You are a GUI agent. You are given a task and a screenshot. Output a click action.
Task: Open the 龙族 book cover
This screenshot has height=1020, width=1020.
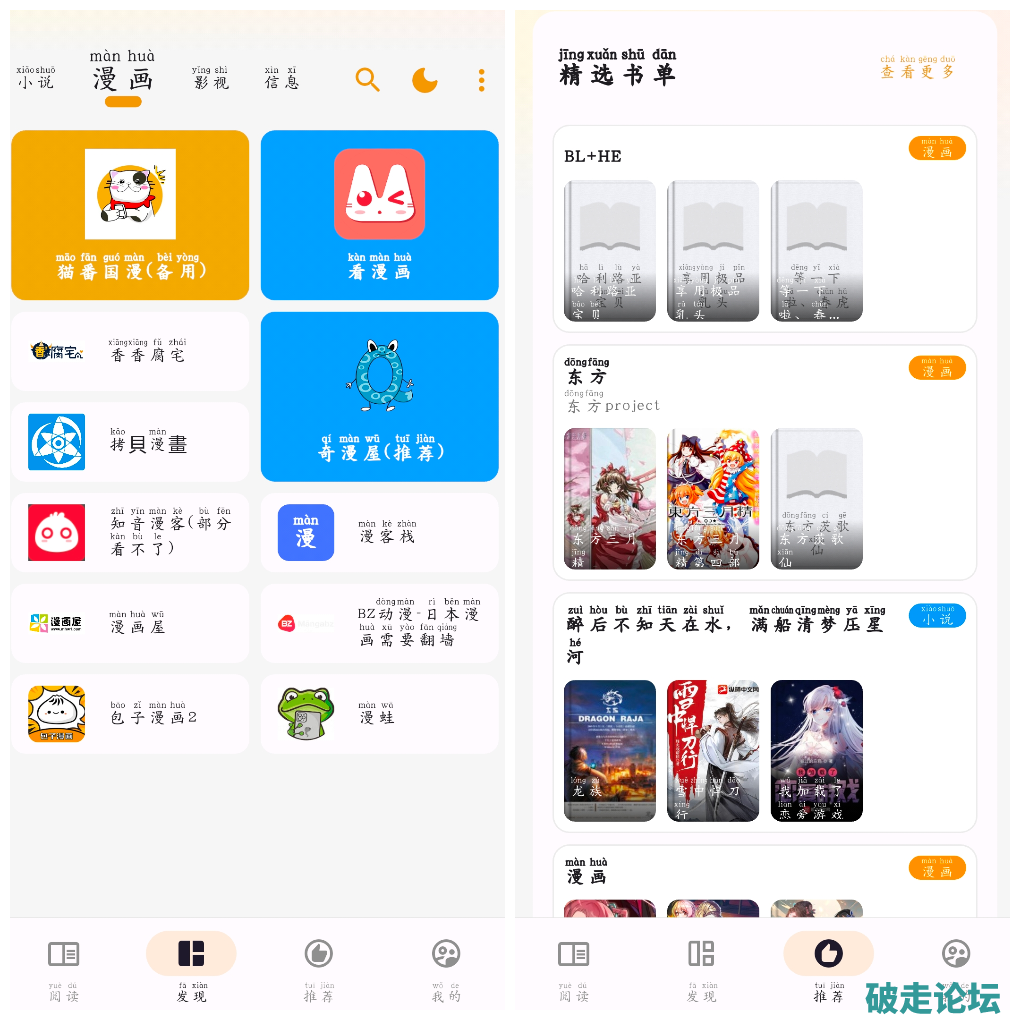pyautogui.click(x=609, y=750)
